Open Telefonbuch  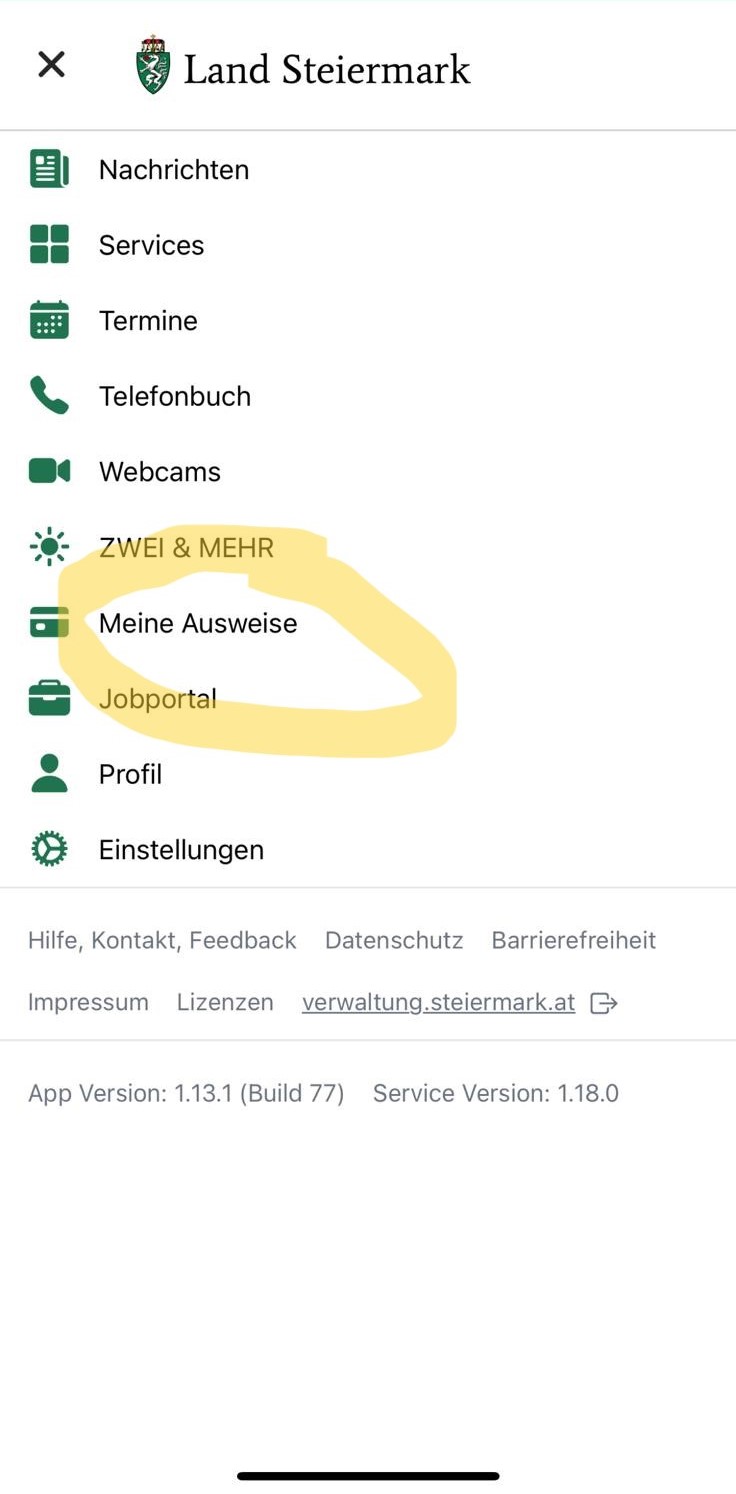coord(368,396)
